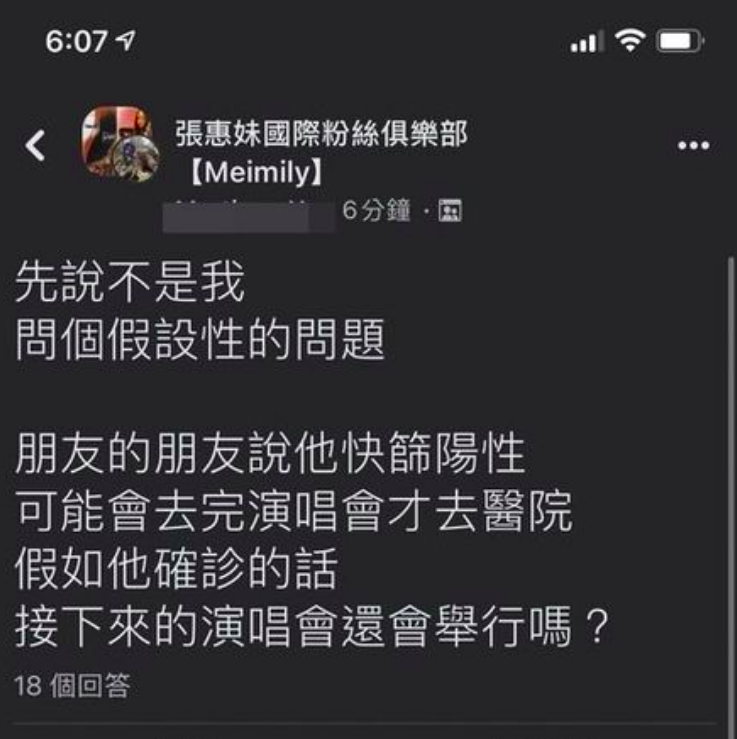Tap the group's profile picture
737x739 pixels.
[x=120, y=145]
